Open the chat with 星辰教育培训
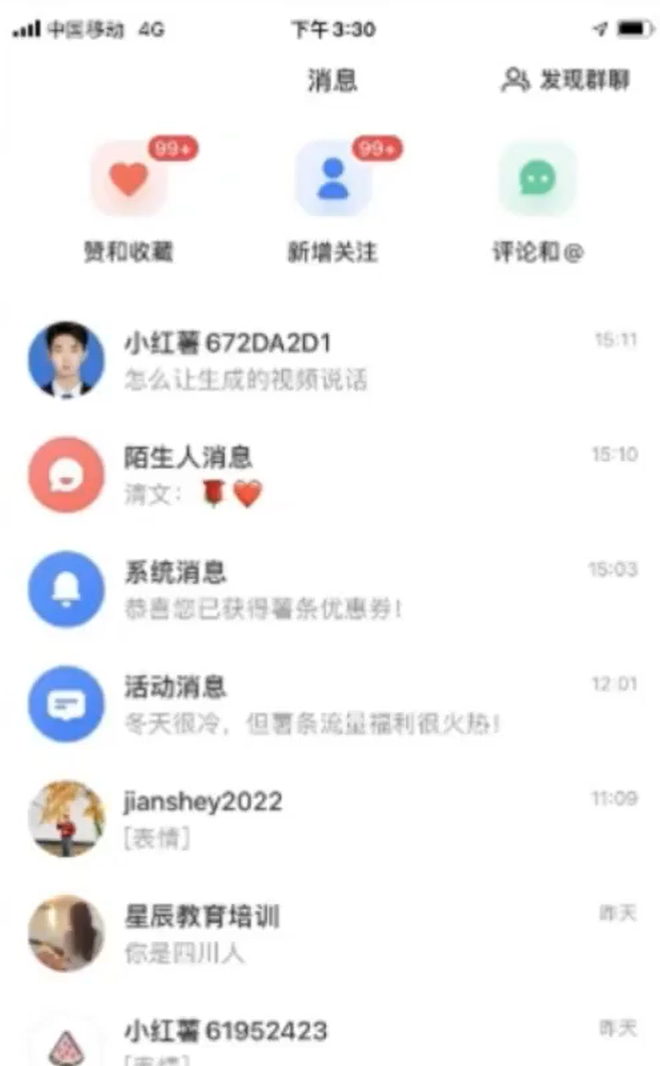 (330, 933)
